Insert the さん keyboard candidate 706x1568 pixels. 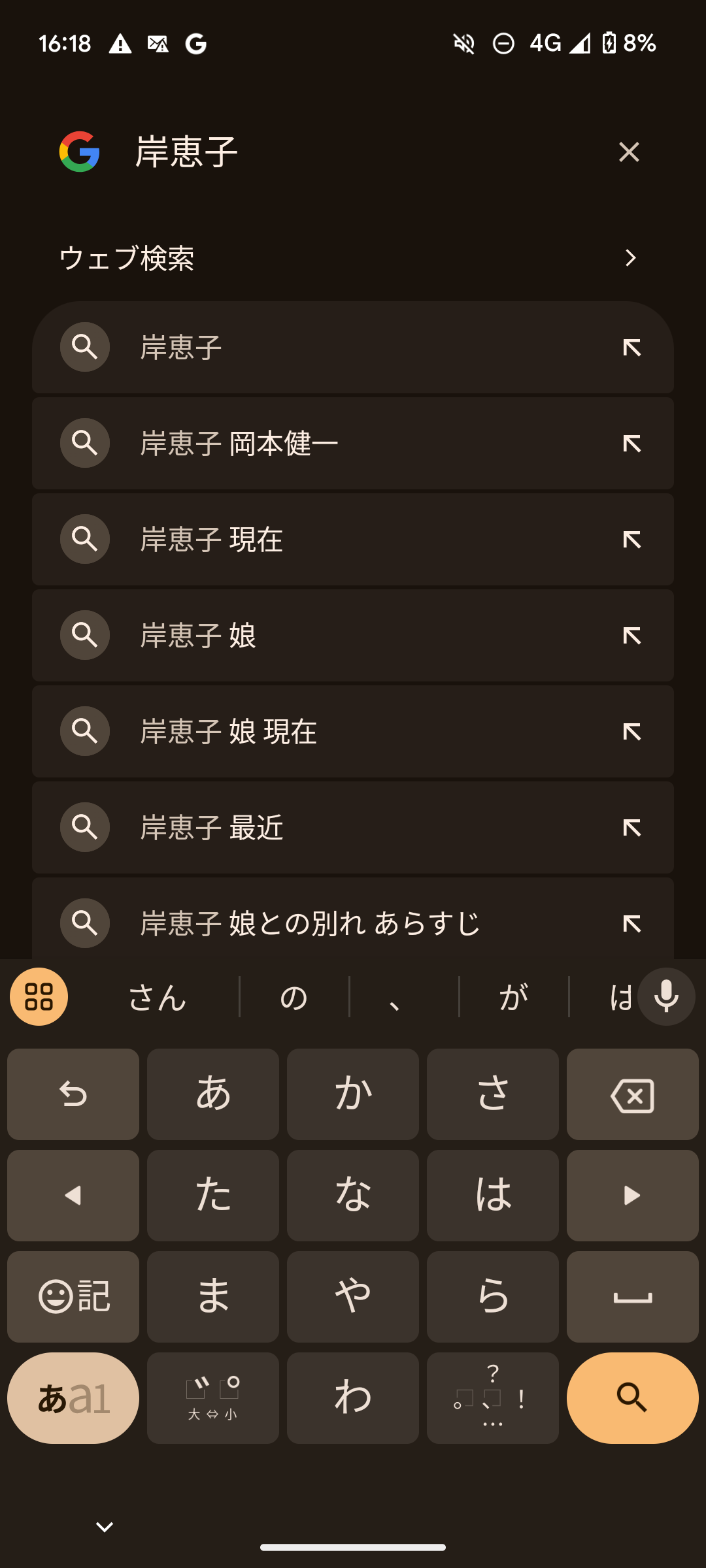(x=158, y=997)
